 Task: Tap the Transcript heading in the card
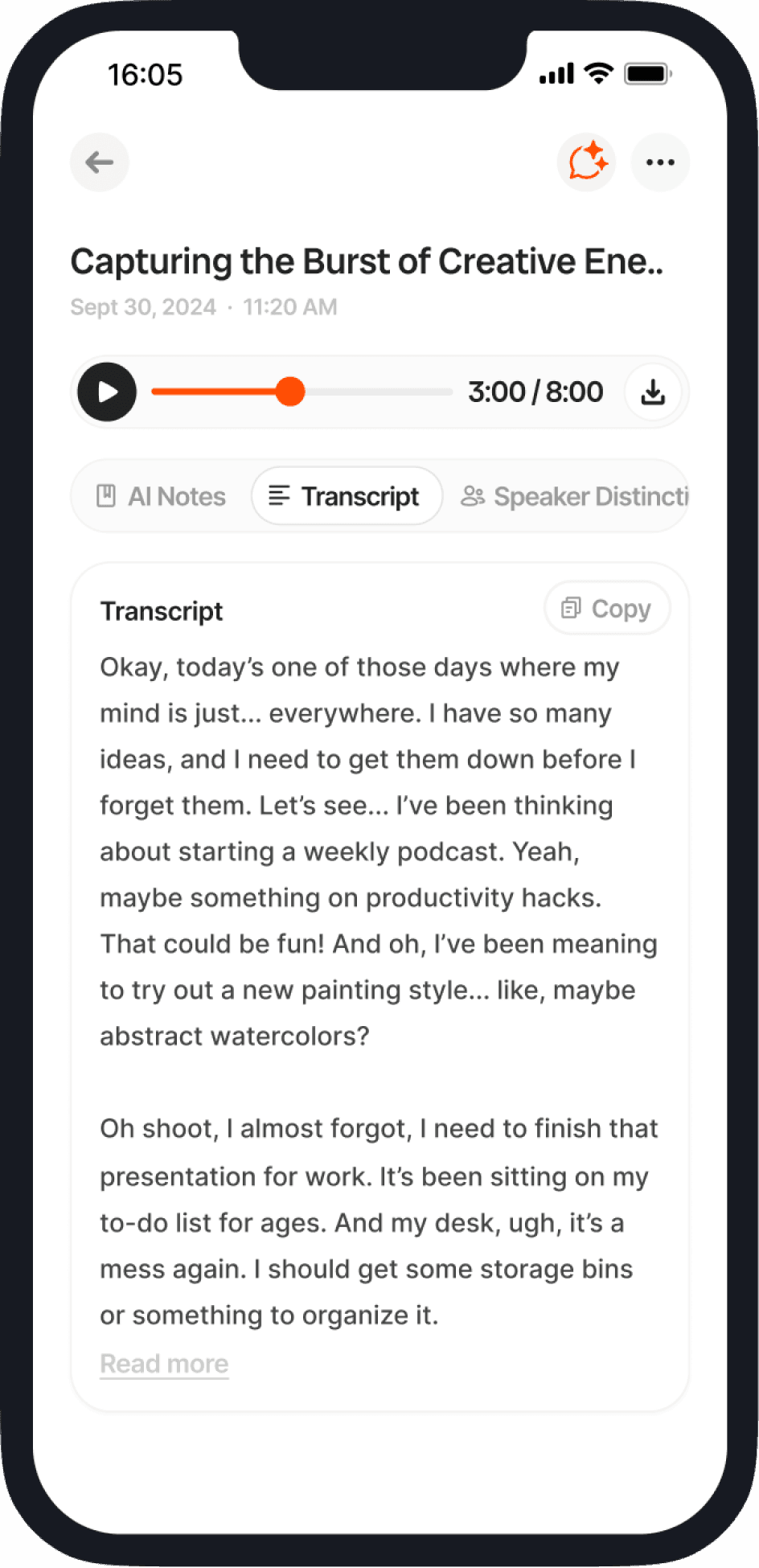(x=161, y=610)
